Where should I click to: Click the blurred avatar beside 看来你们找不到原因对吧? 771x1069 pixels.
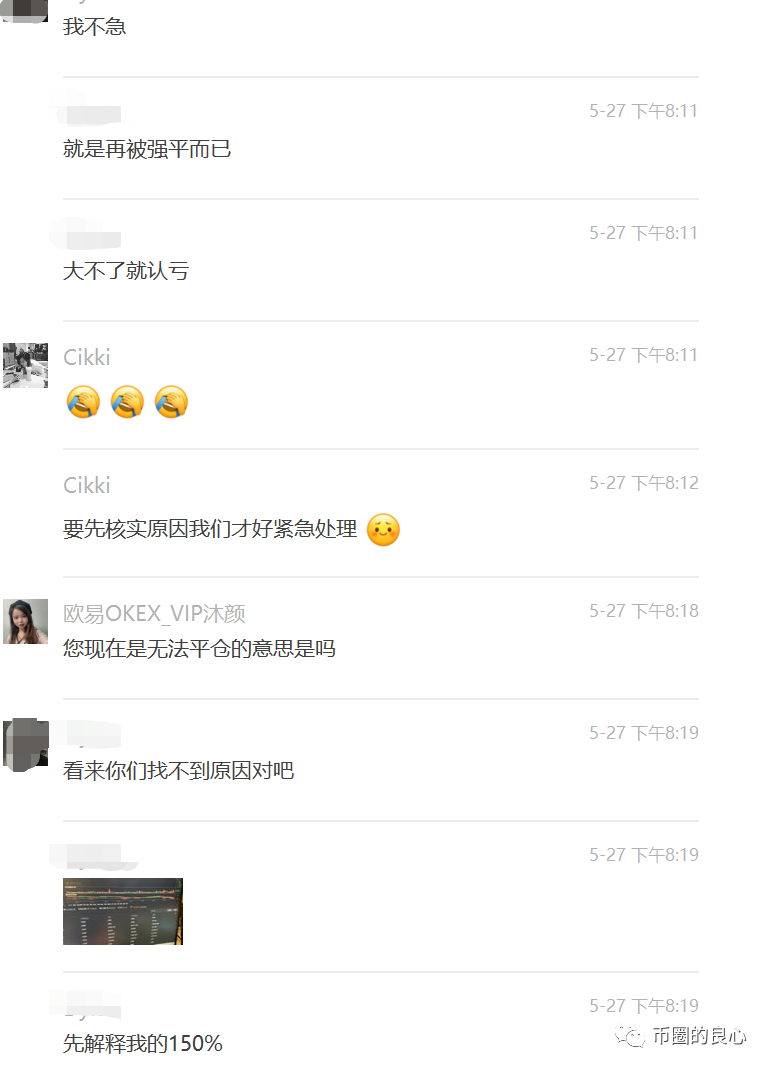[x=25, y=743]
